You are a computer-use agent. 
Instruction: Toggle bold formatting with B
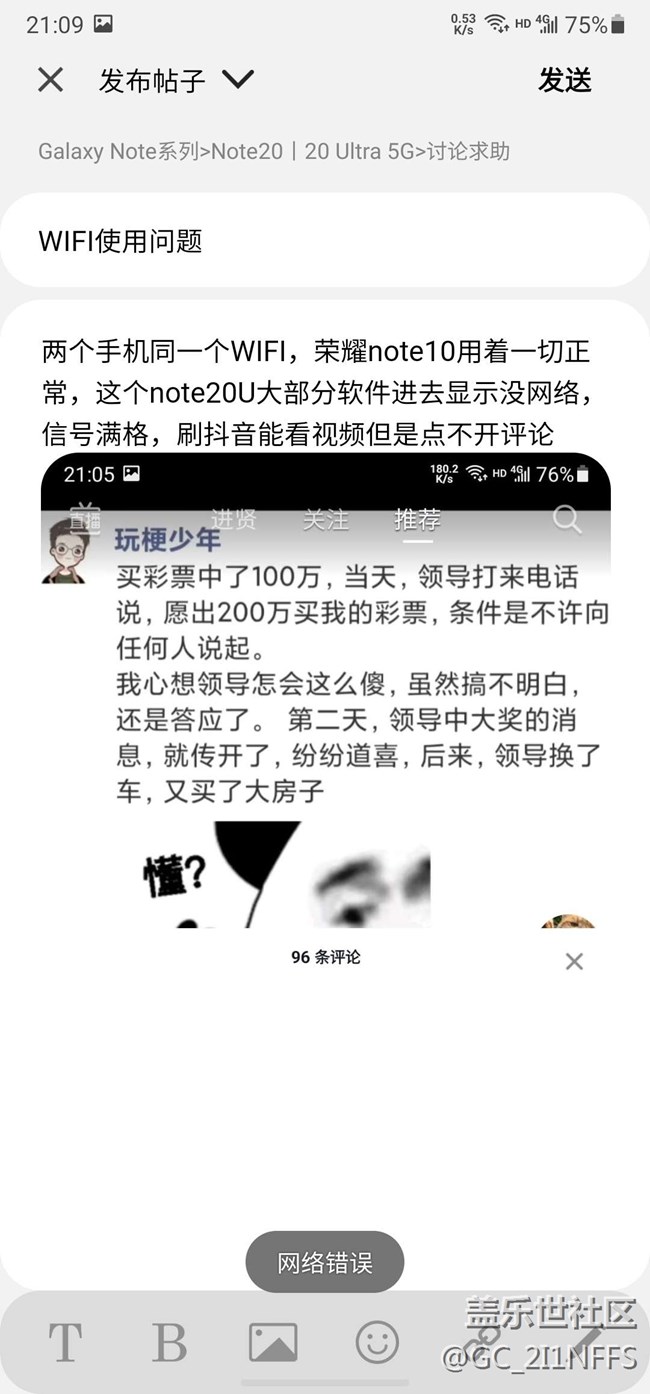(169, 1342)
